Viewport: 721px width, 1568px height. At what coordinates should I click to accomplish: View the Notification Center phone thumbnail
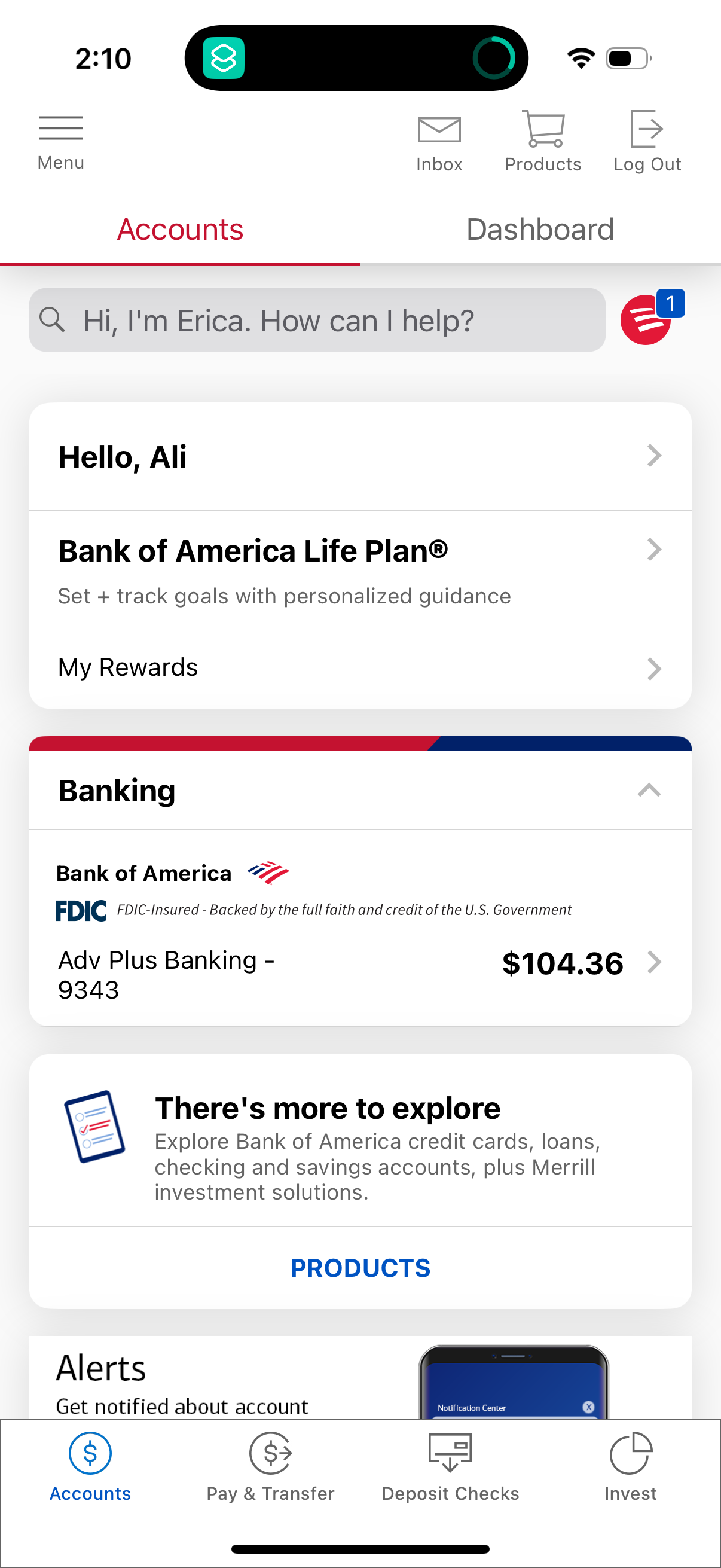tap(514, 1394)
